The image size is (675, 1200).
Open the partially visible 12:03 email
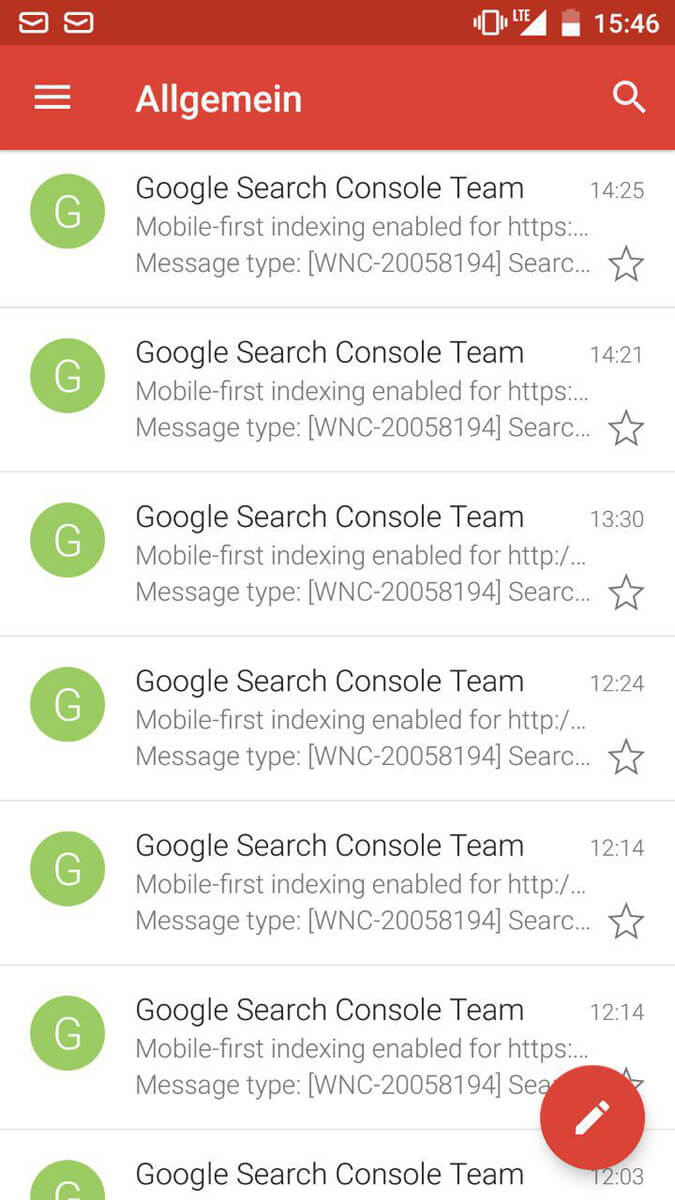click(330, 1176)
